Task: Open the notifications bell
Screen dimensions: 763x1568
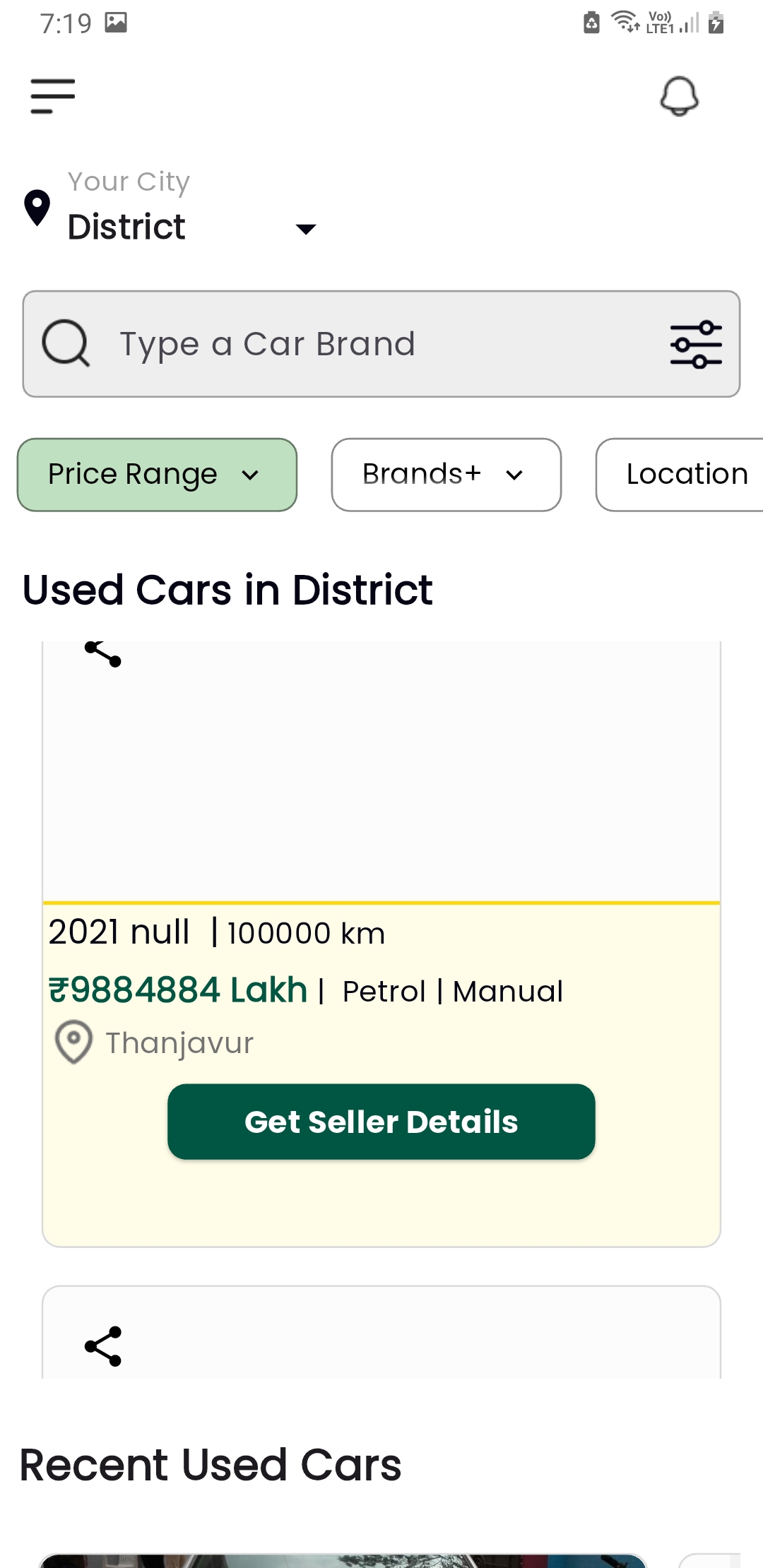Action: tap(679, 96)
